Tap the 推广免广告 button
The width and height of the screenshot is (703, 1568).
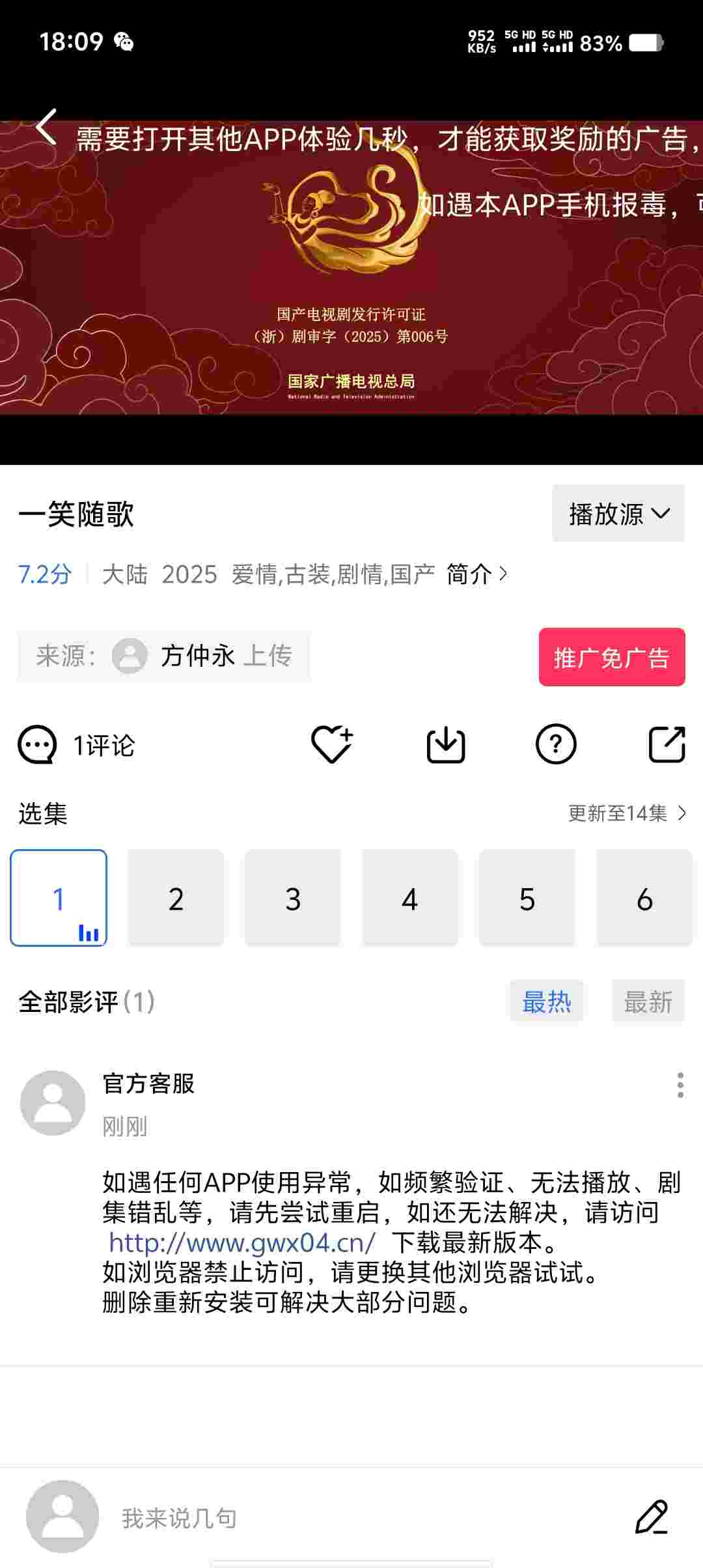coord(611,657)
